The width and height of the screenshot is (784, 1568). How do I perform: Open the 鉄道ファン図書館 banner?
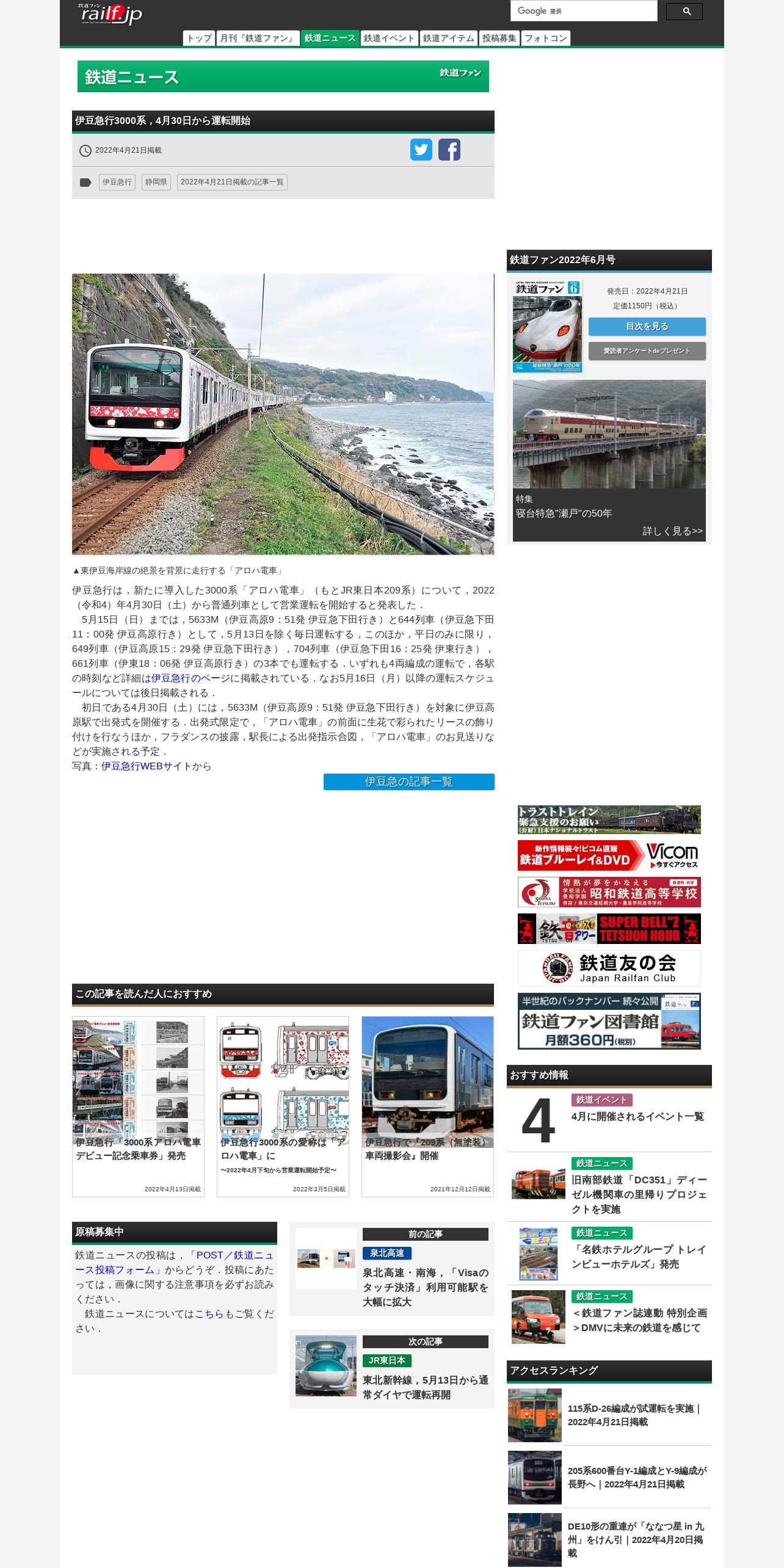click(x=609, y=1022)
